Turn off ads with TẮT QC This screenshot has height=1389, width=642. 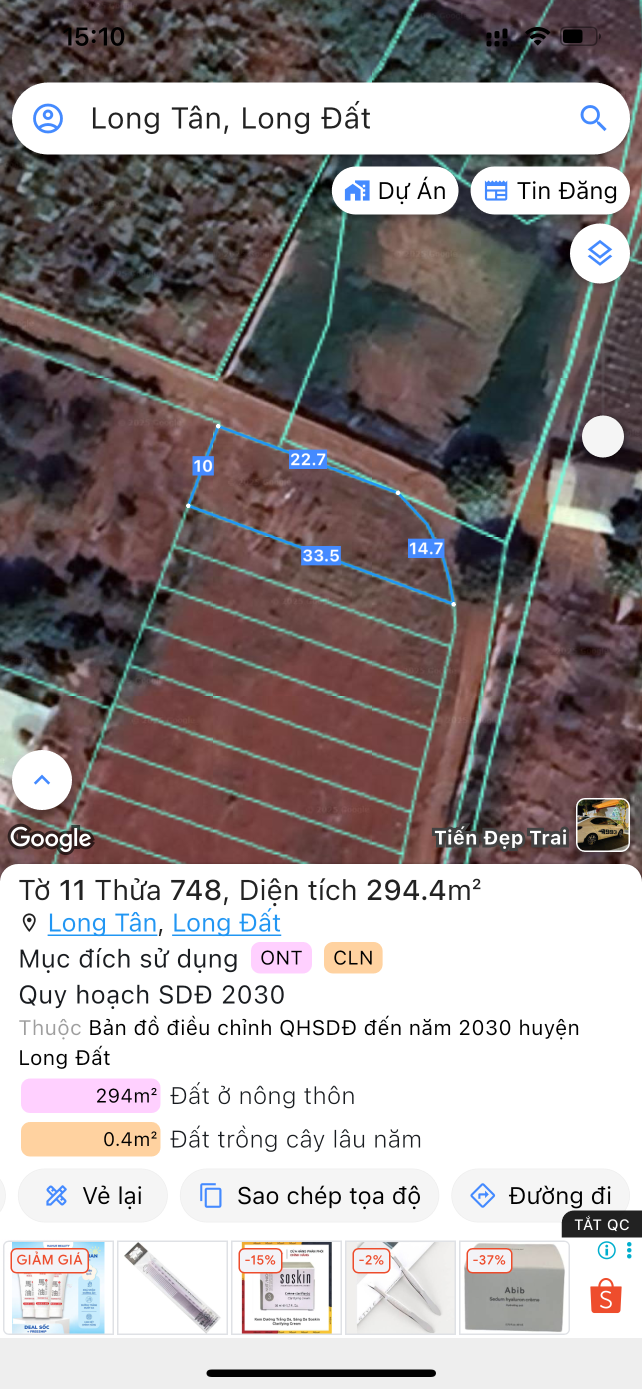pyautogui.click(x=602, y=1225)
